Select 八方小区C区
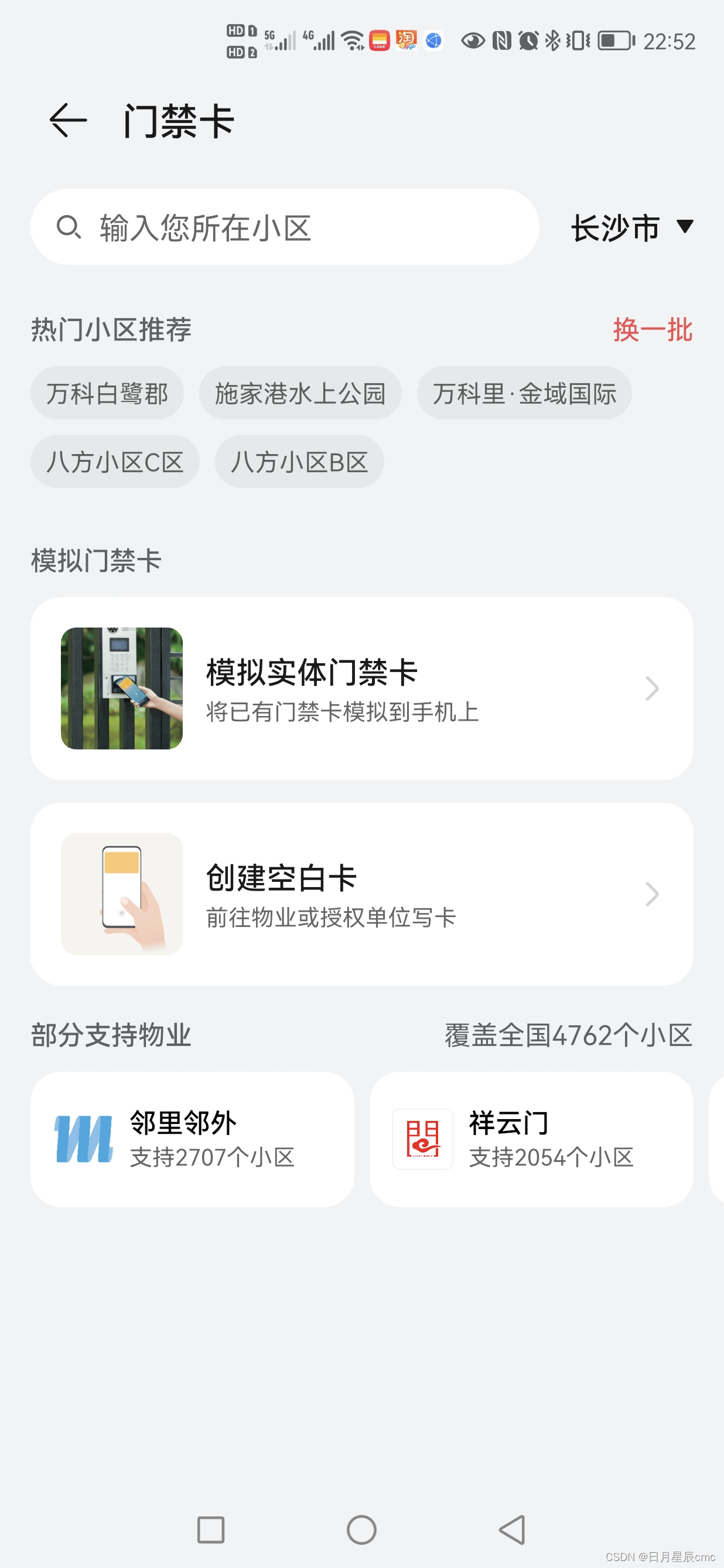Viewport: 724px width, 1568px height. pos(114,461)
